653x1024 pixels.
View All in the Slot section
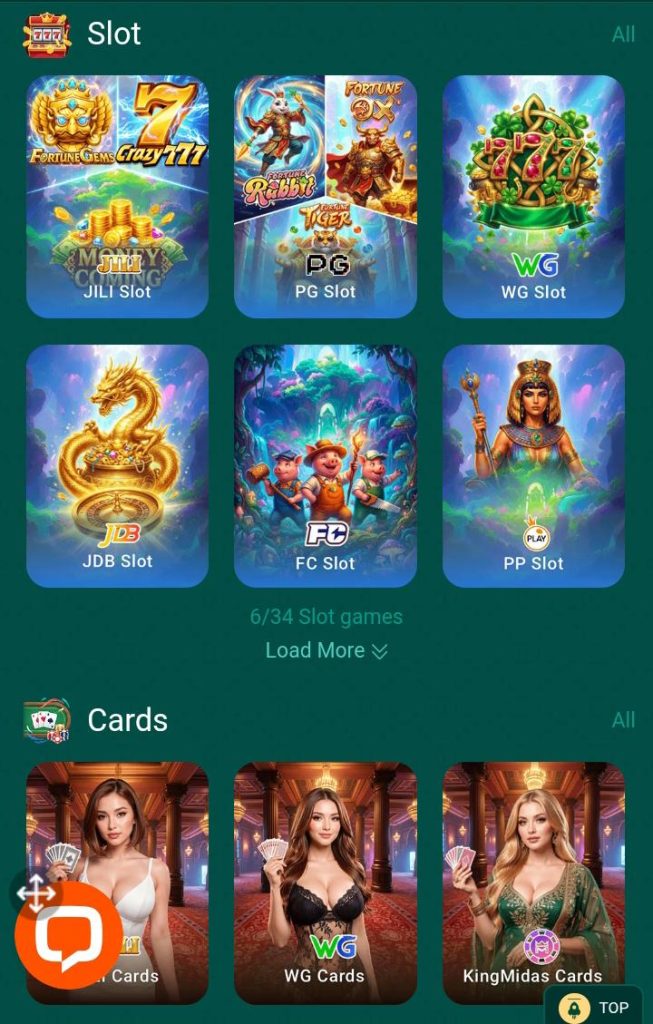pos(623,35)
